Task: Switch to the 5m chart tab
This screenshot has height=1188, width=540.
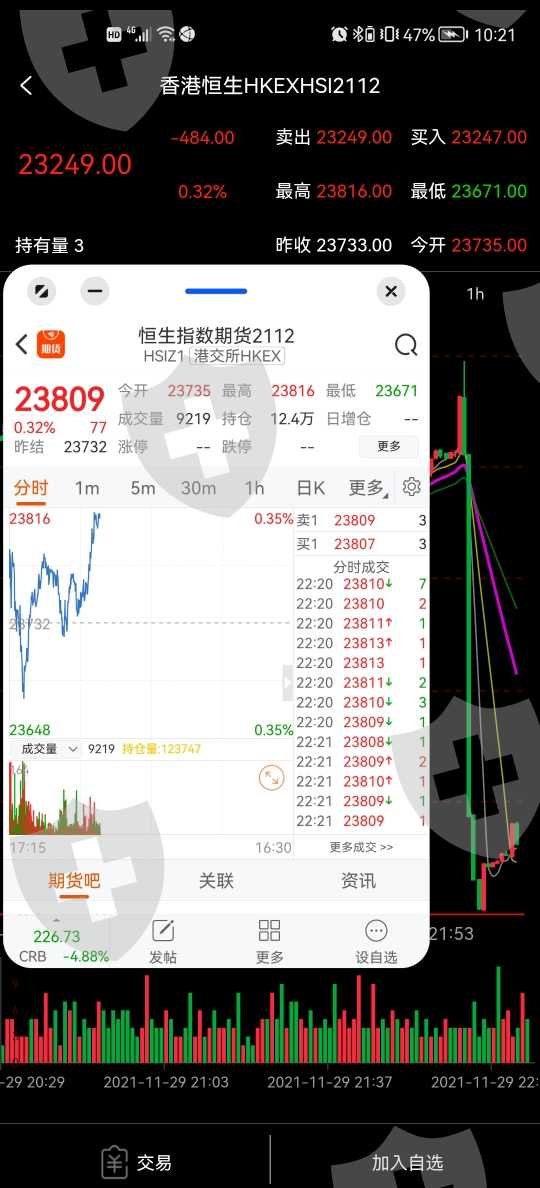Action: (x=142, y=489)
